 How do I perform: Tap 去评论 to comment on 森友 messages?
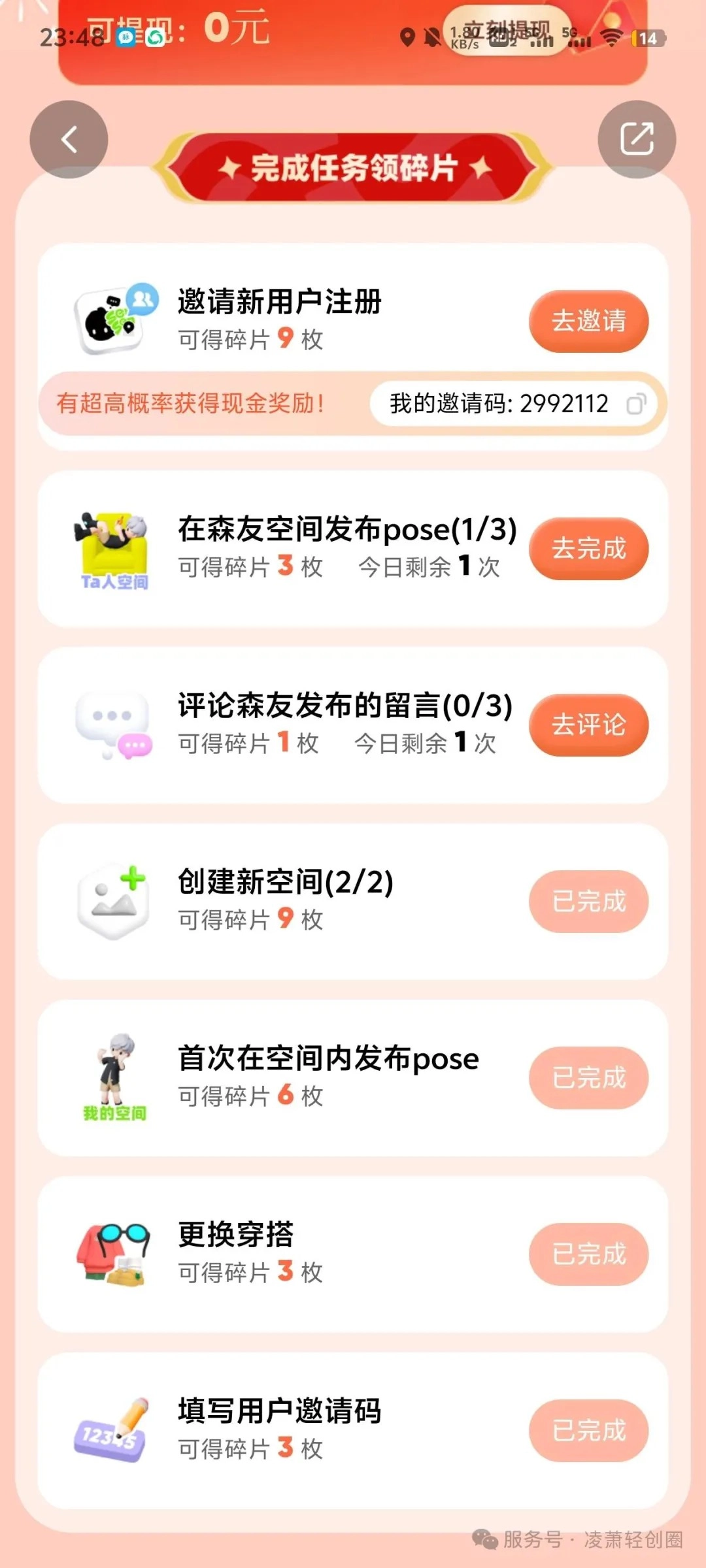coord(588,725)
